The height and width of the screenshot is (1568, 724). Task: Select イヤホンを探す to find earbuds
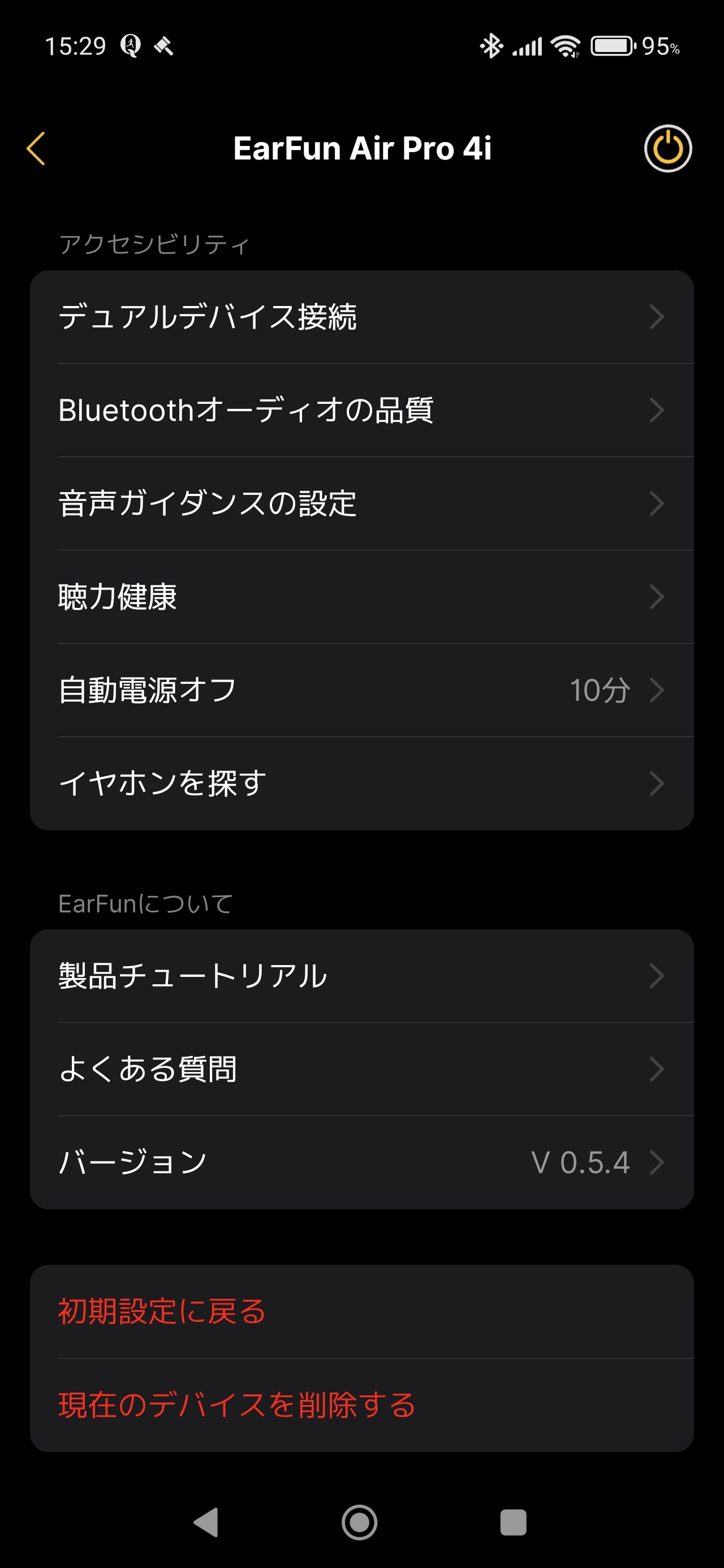pos(361,783)
